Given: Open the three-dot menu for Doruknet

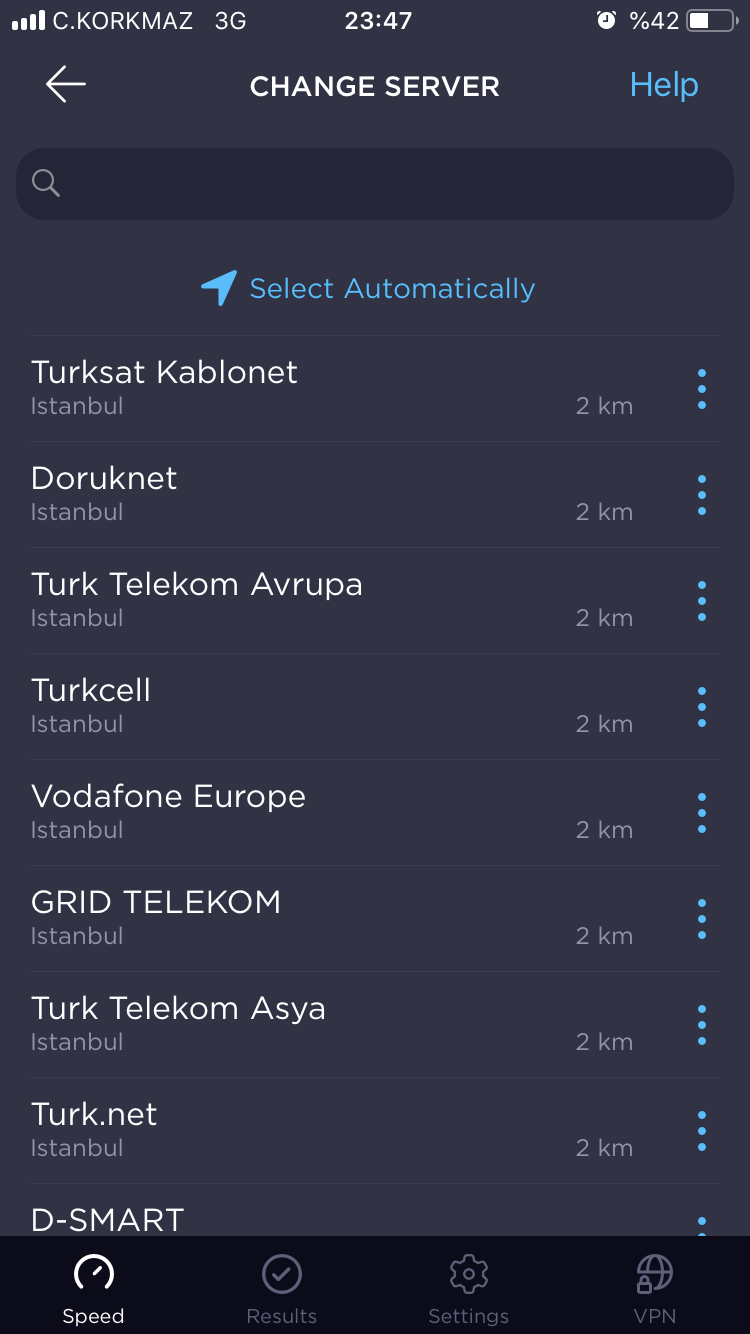Looking at the screenshot, I should click(x=702, y=495).
